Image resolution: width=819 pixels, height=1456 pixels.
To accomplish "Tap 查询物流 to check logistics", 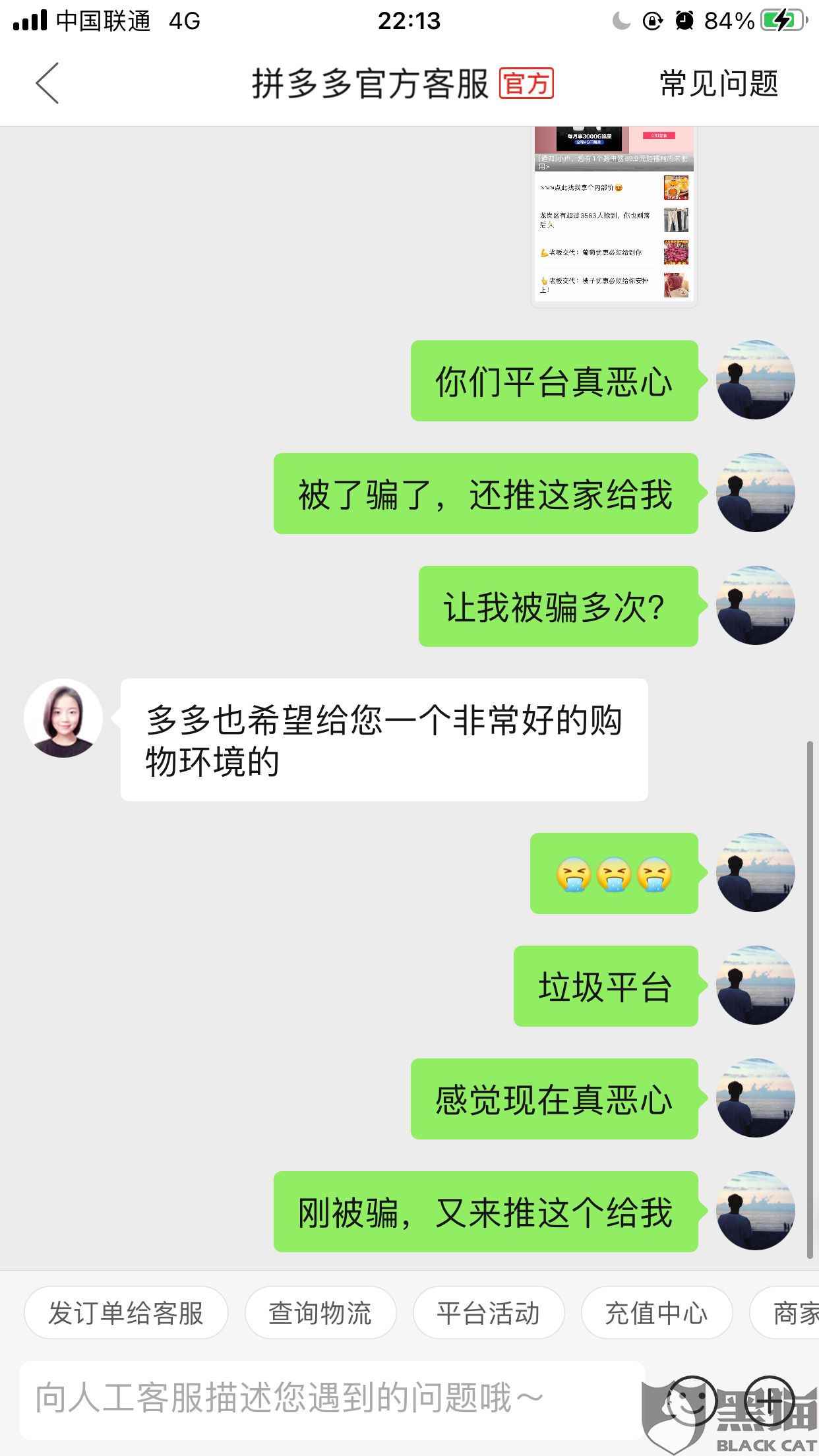I will pyautogui.click(x=320, y=1312).
